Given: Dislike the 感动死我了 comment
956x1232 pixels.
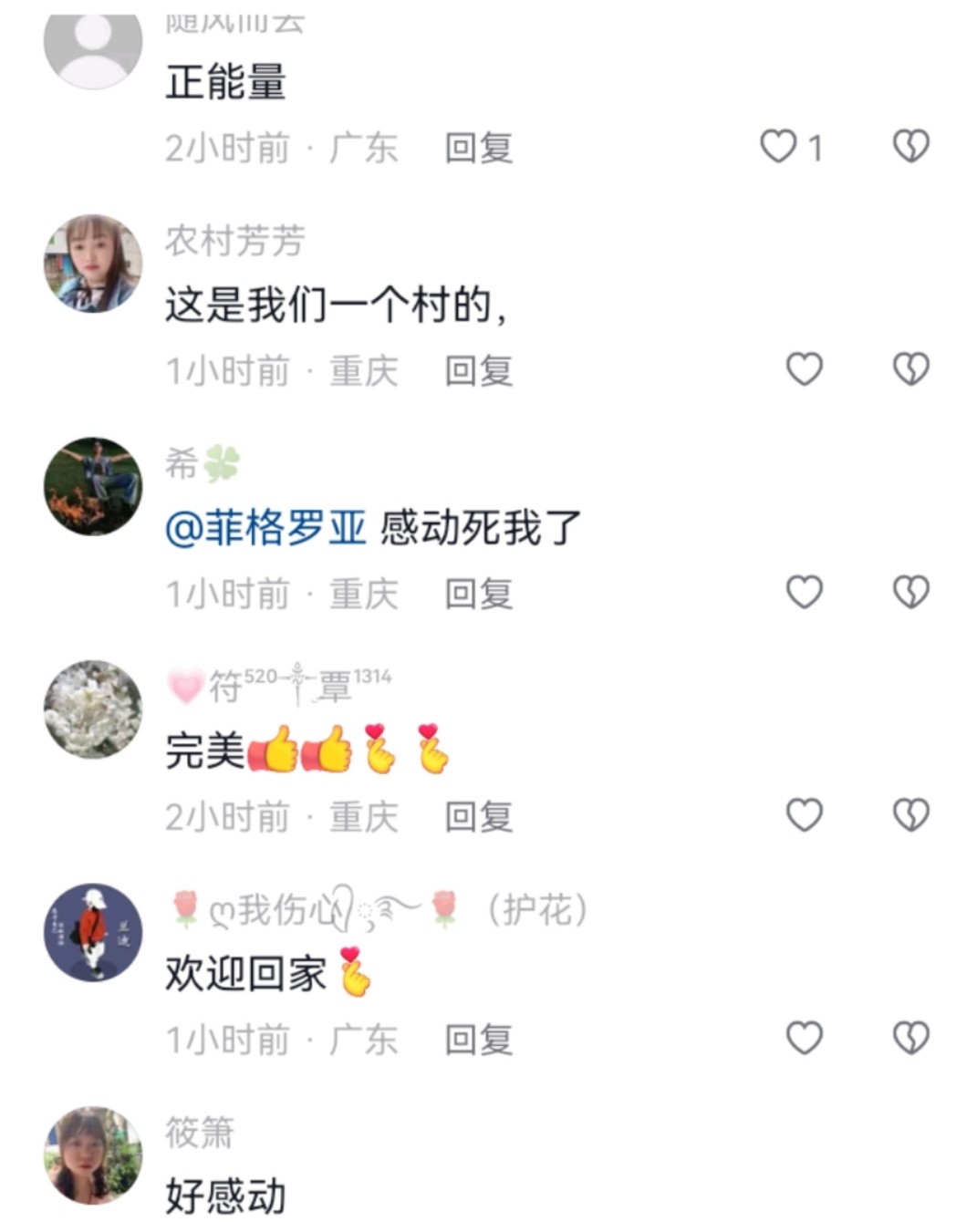Looking at the screenshot, I should pos(910,592).
